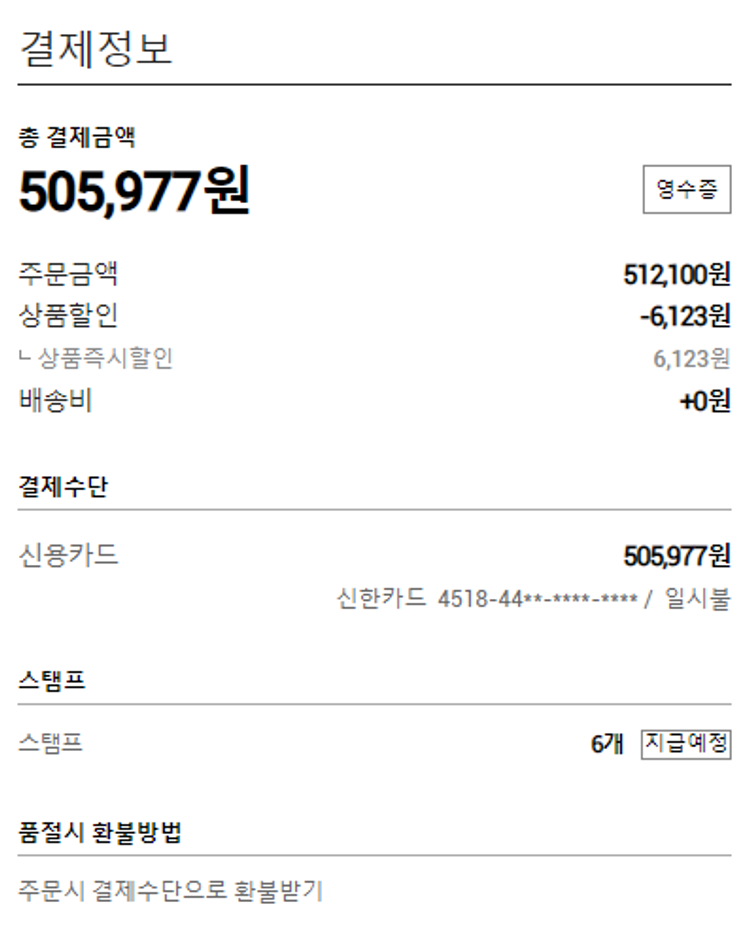Image resolution: width=750 pixels, height=935 pixels.
Task: Open the 영수증 receipt button
Action: (686, 190)
